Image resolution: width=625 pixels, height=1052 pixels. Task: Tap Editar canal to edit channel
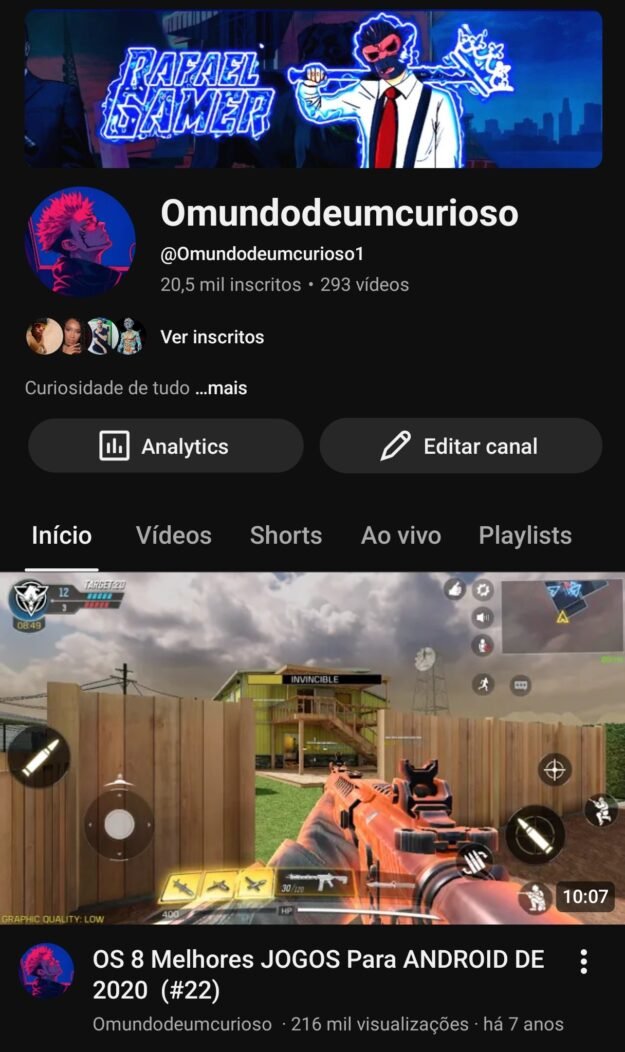point(460,446)
